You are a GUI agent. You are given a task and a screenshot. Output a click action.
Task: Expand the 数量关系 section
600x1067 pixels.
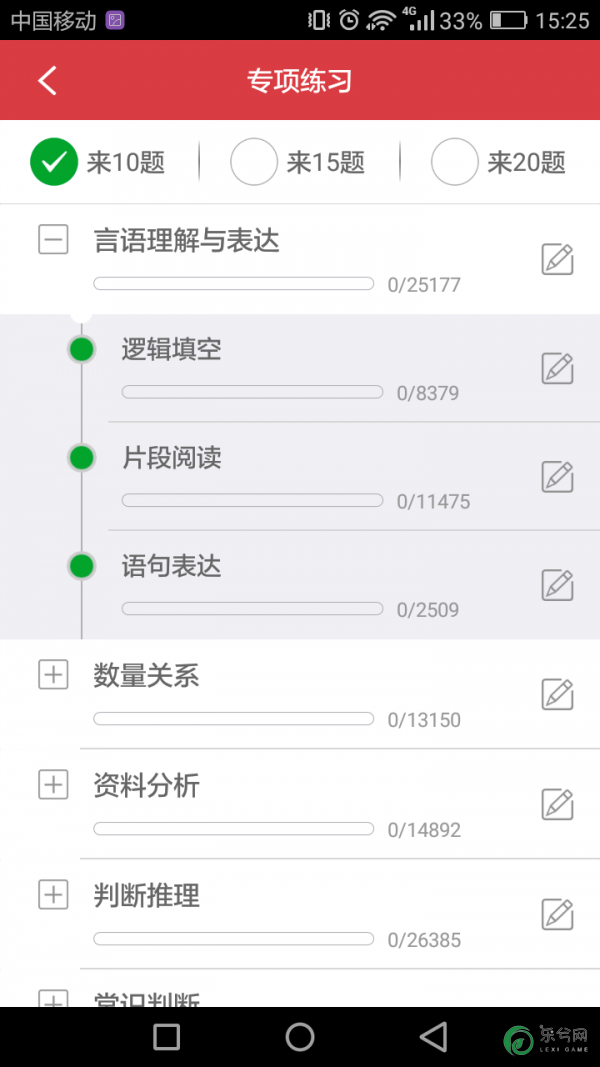(x=53, y=674)
